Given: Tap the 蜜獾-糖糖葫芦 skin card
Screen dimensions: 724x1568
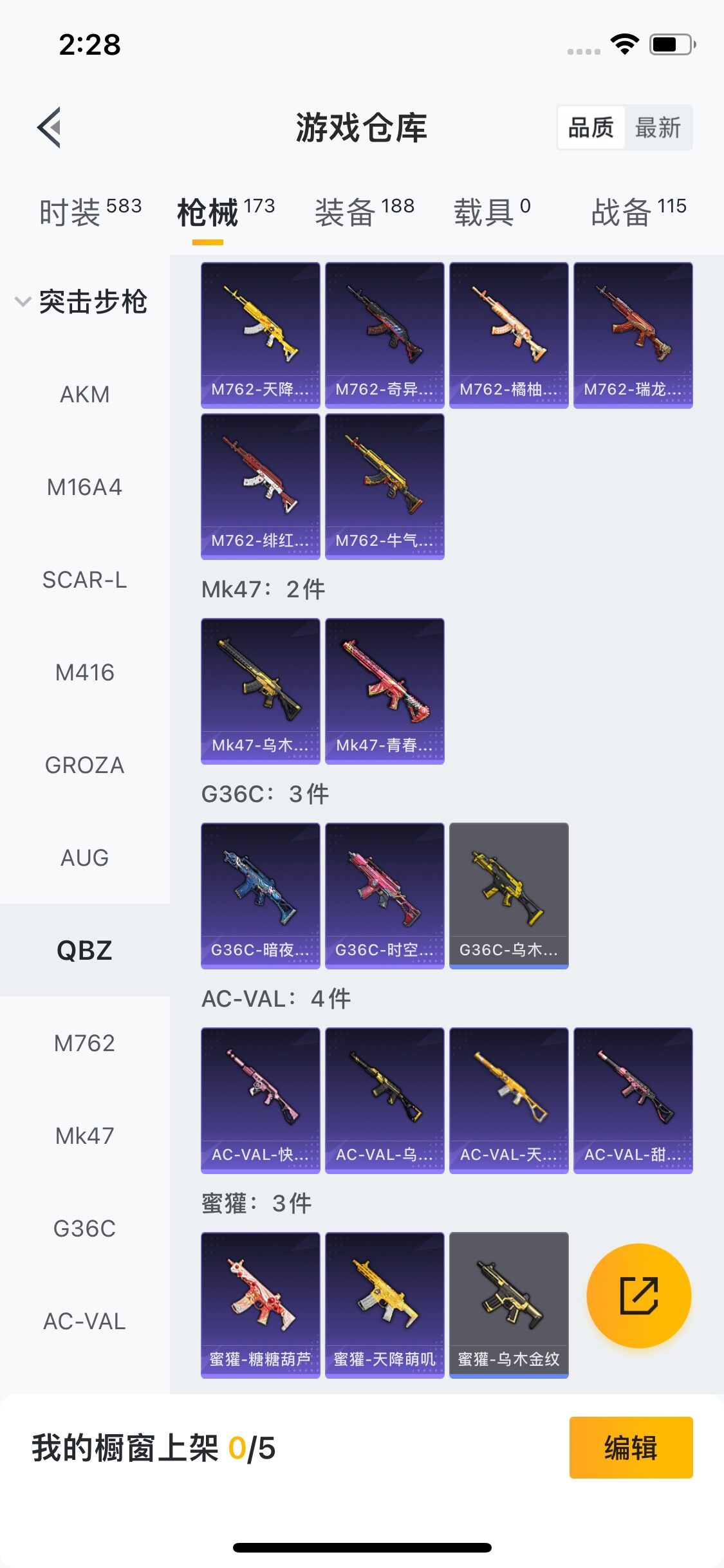Looking at the screenshot, I should click(x=260, y=1305).
